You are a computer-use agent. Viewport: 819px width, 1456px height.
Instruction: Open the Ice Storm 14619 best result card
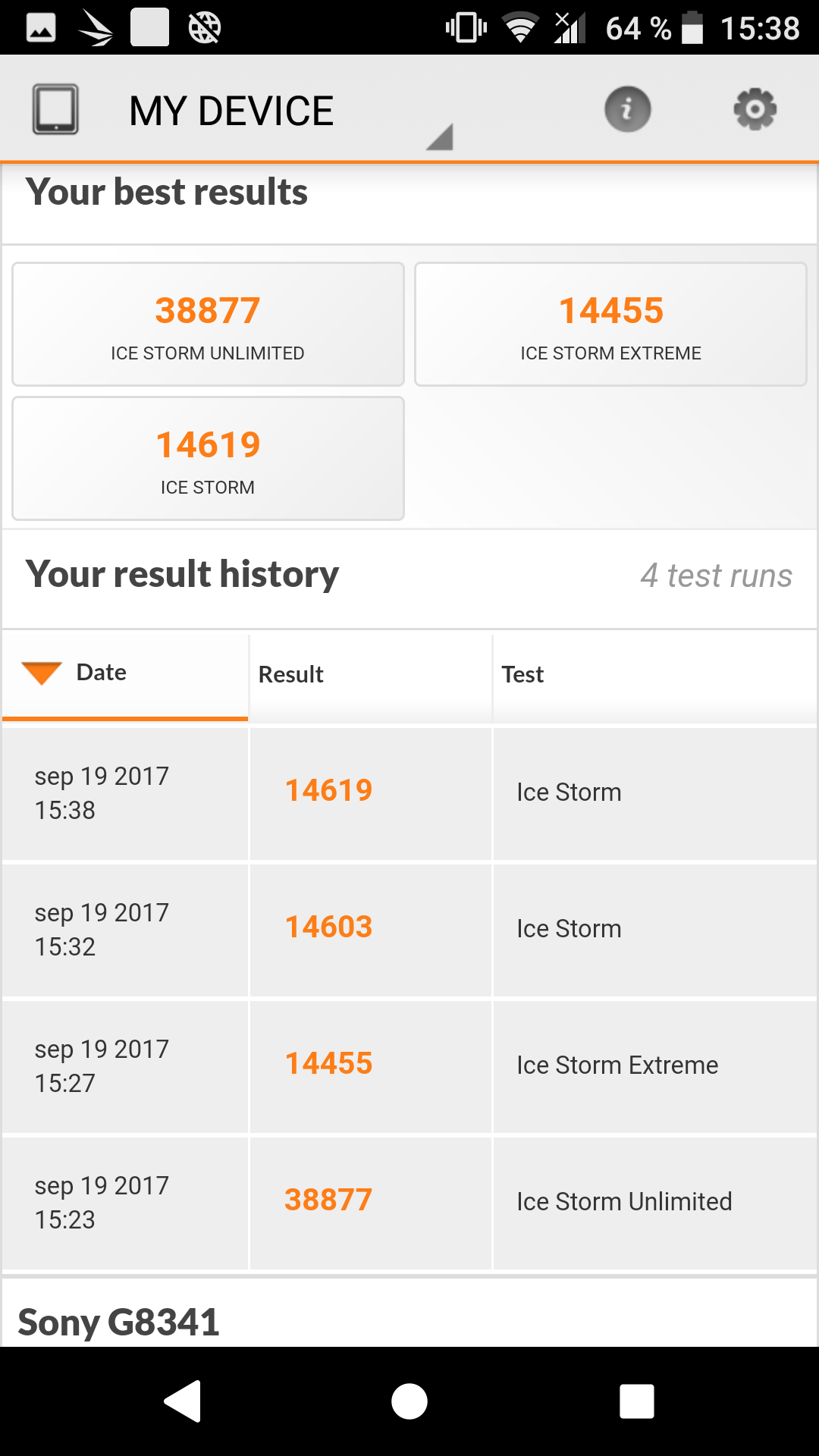(208, 459)
